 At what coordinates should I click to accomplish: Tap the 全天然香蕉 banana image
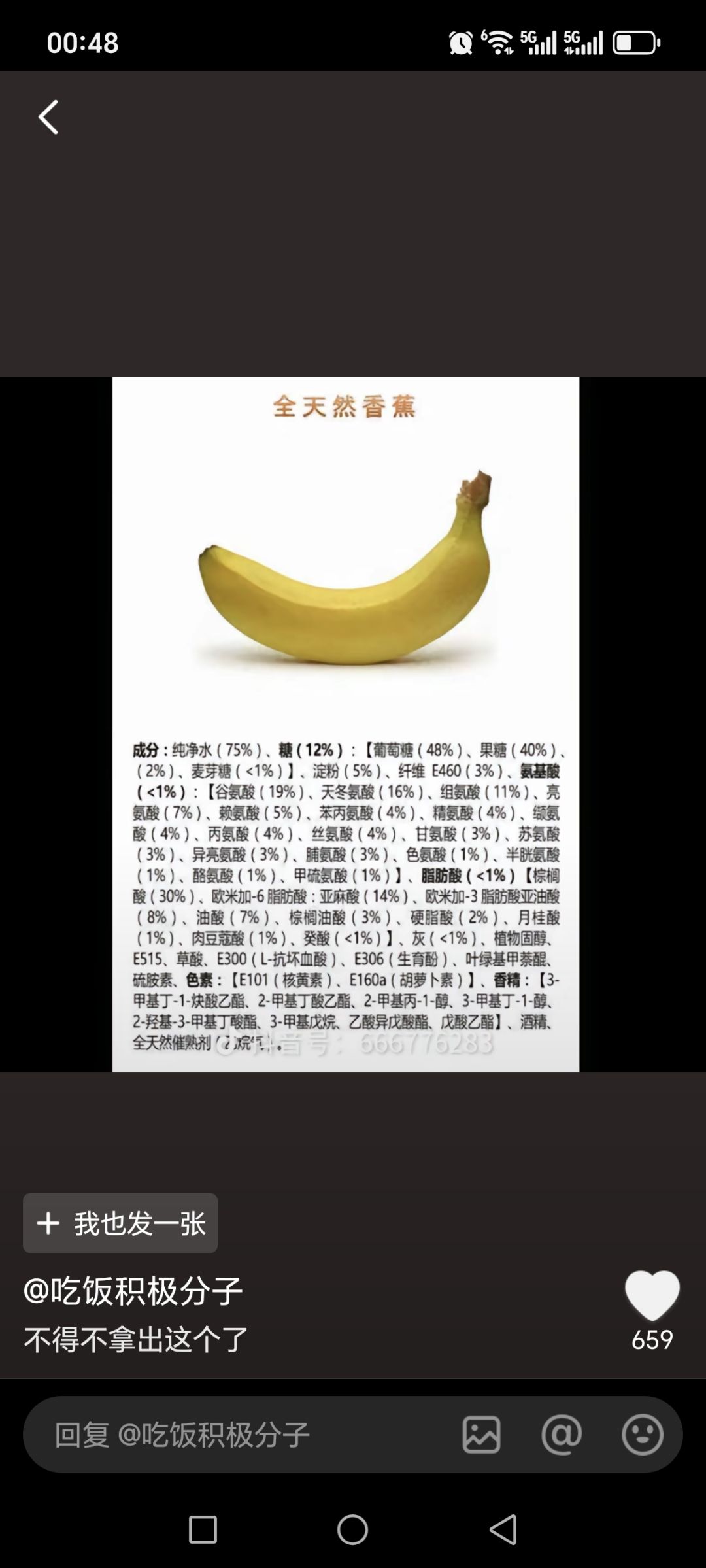pos(345,724)
